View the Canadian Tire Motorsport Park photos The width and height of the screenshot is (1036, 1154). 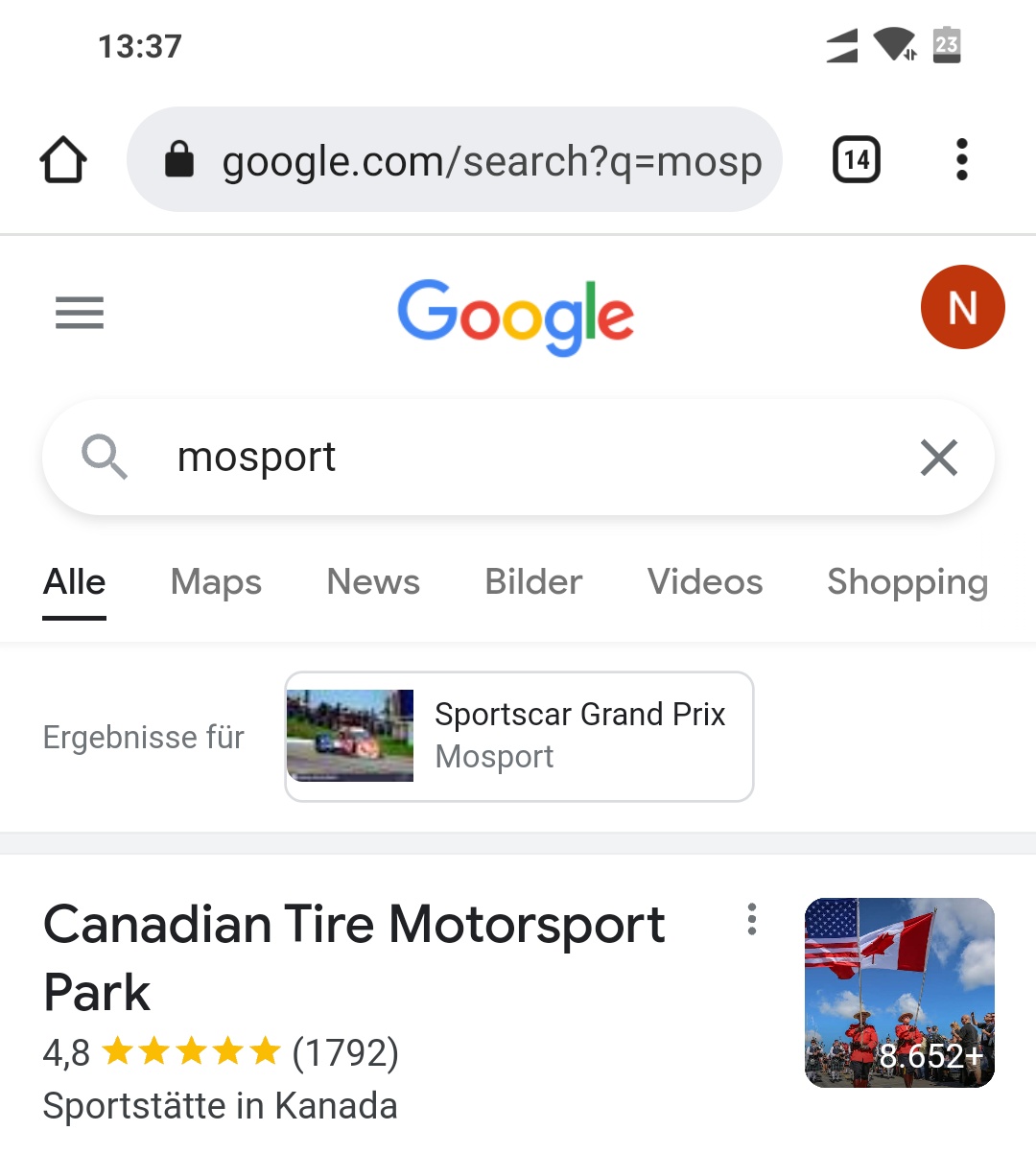(x=899, y=993)
